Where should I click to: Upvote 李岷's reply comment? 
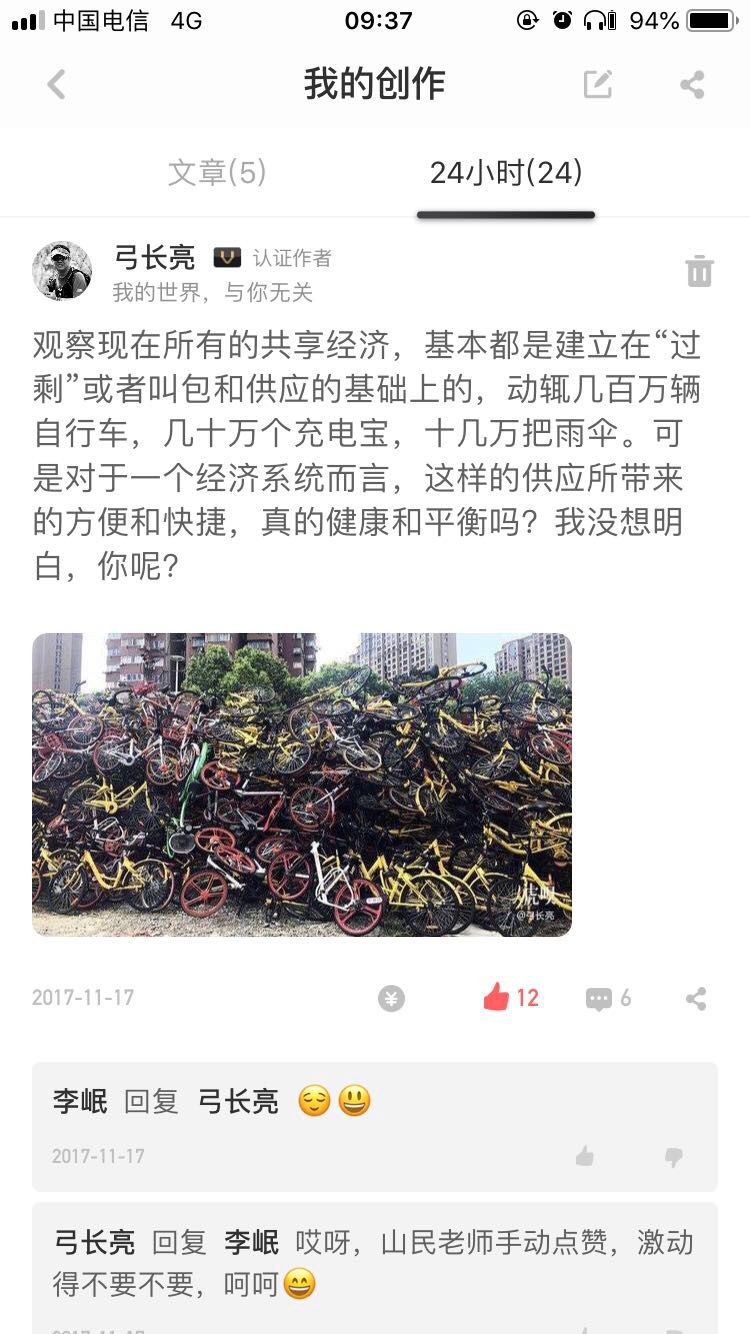point(585,1157)
